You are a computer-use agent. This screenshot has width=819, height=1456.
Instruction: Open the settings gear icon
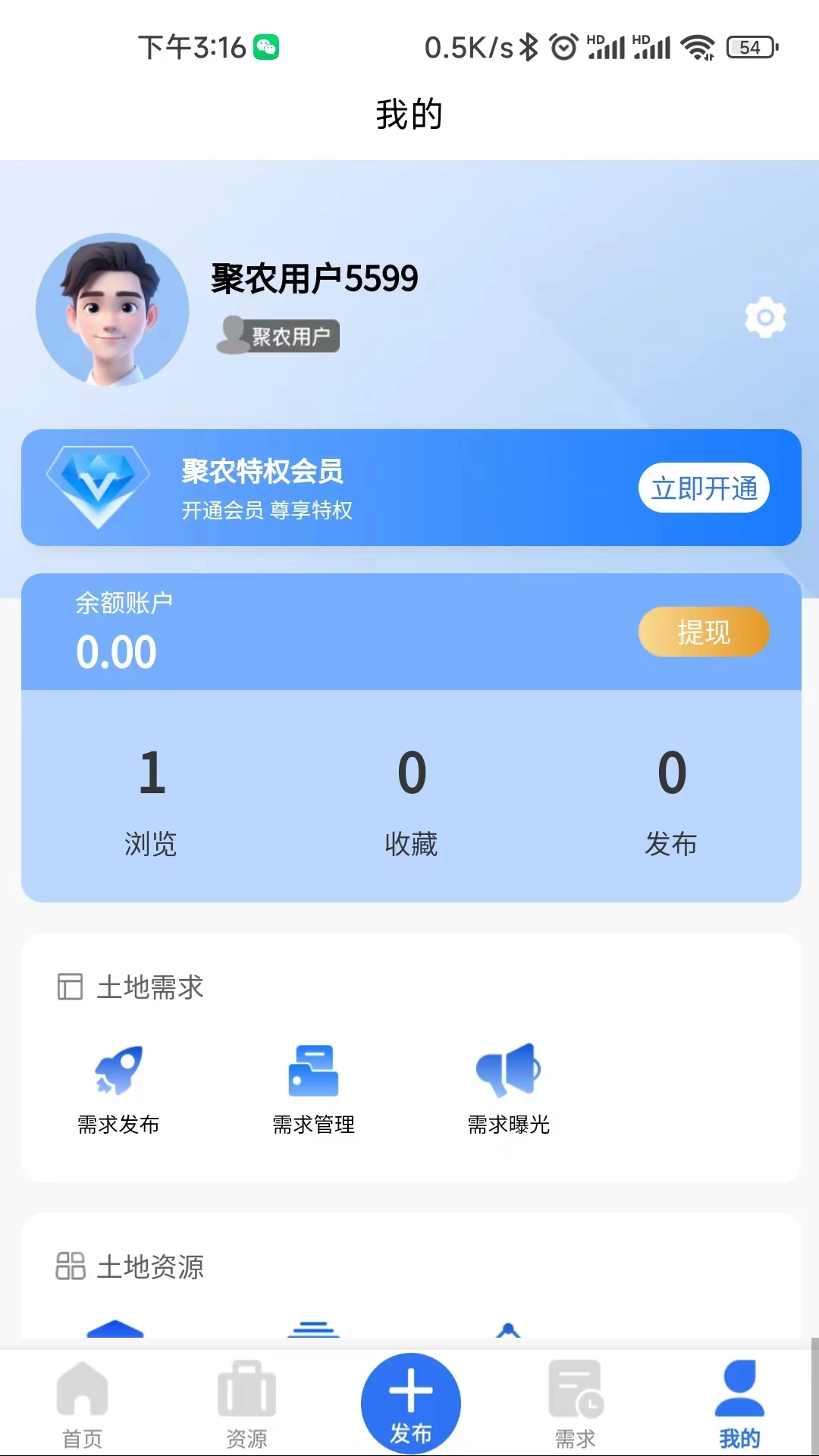pyautogui.click(x=765, y=316)
